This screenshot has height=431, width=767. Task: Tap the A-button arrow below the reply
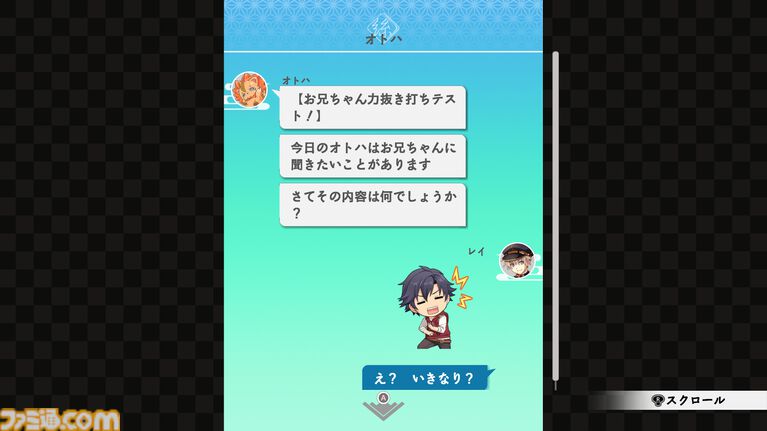[x=383, y=407]
